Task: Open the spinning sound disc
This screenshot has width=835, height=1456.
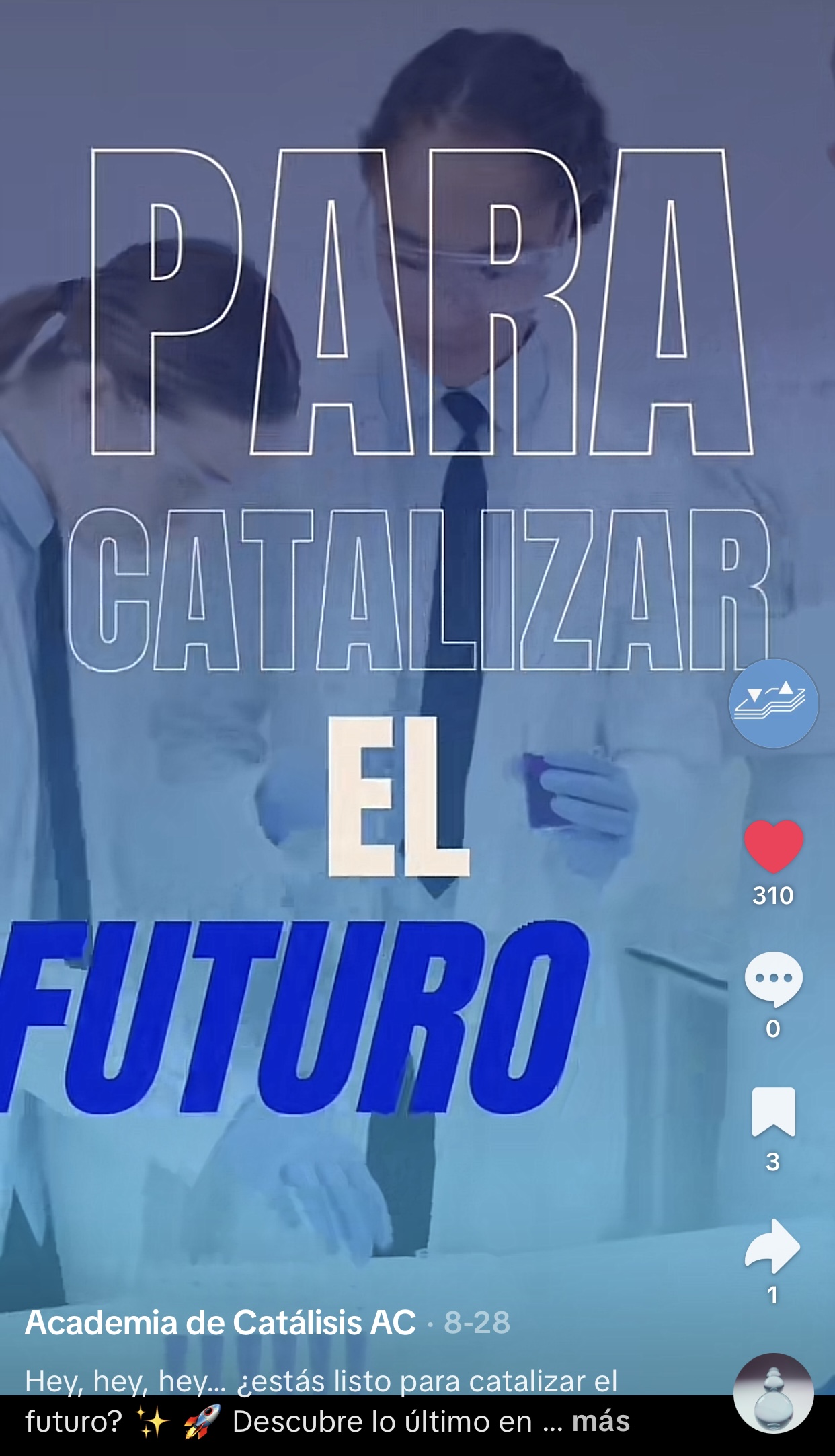Action: (x=773, y=1393)
